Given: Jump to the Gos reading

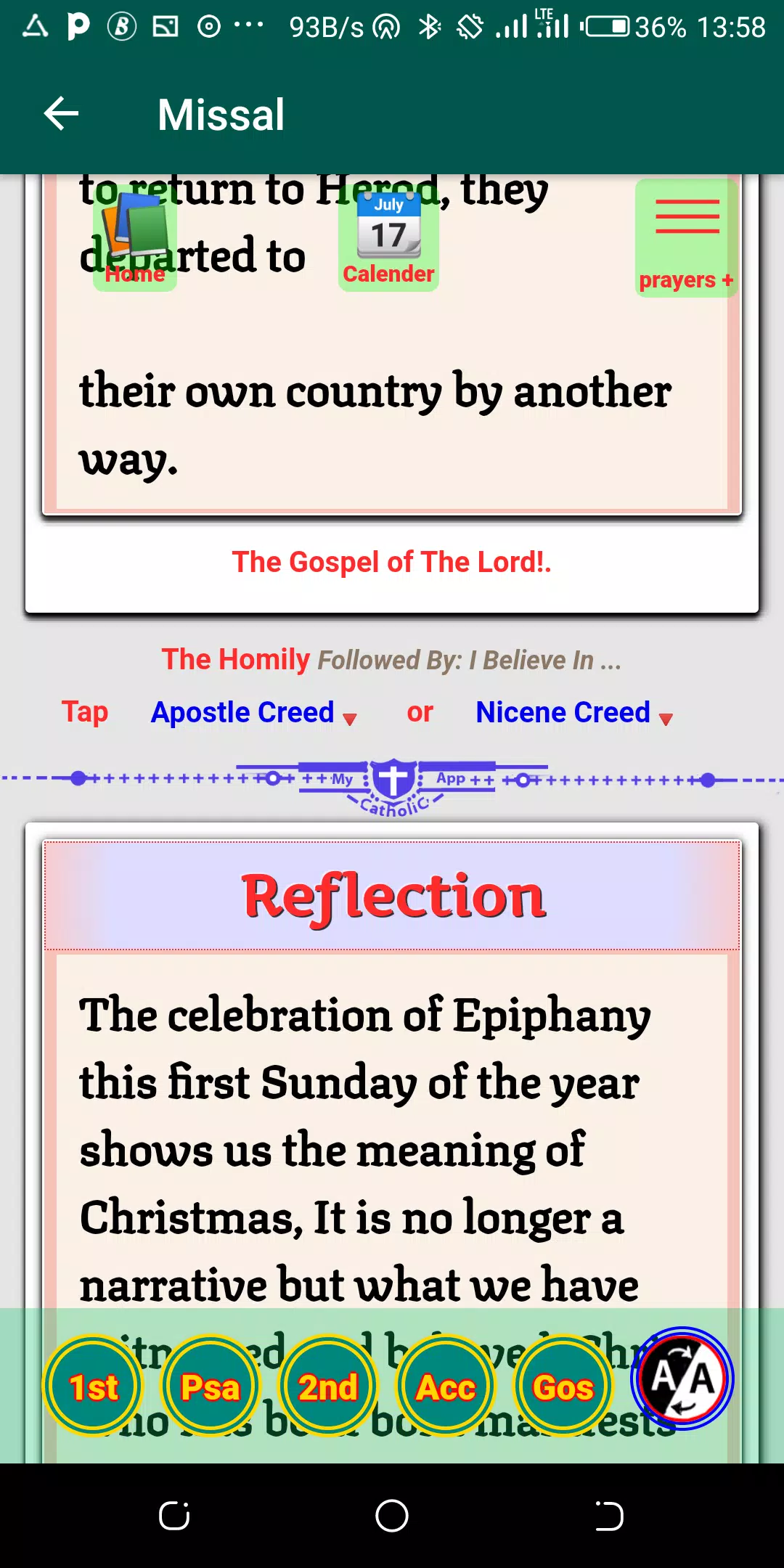Looking at the screenshot, I should (x=563, y=1387).
